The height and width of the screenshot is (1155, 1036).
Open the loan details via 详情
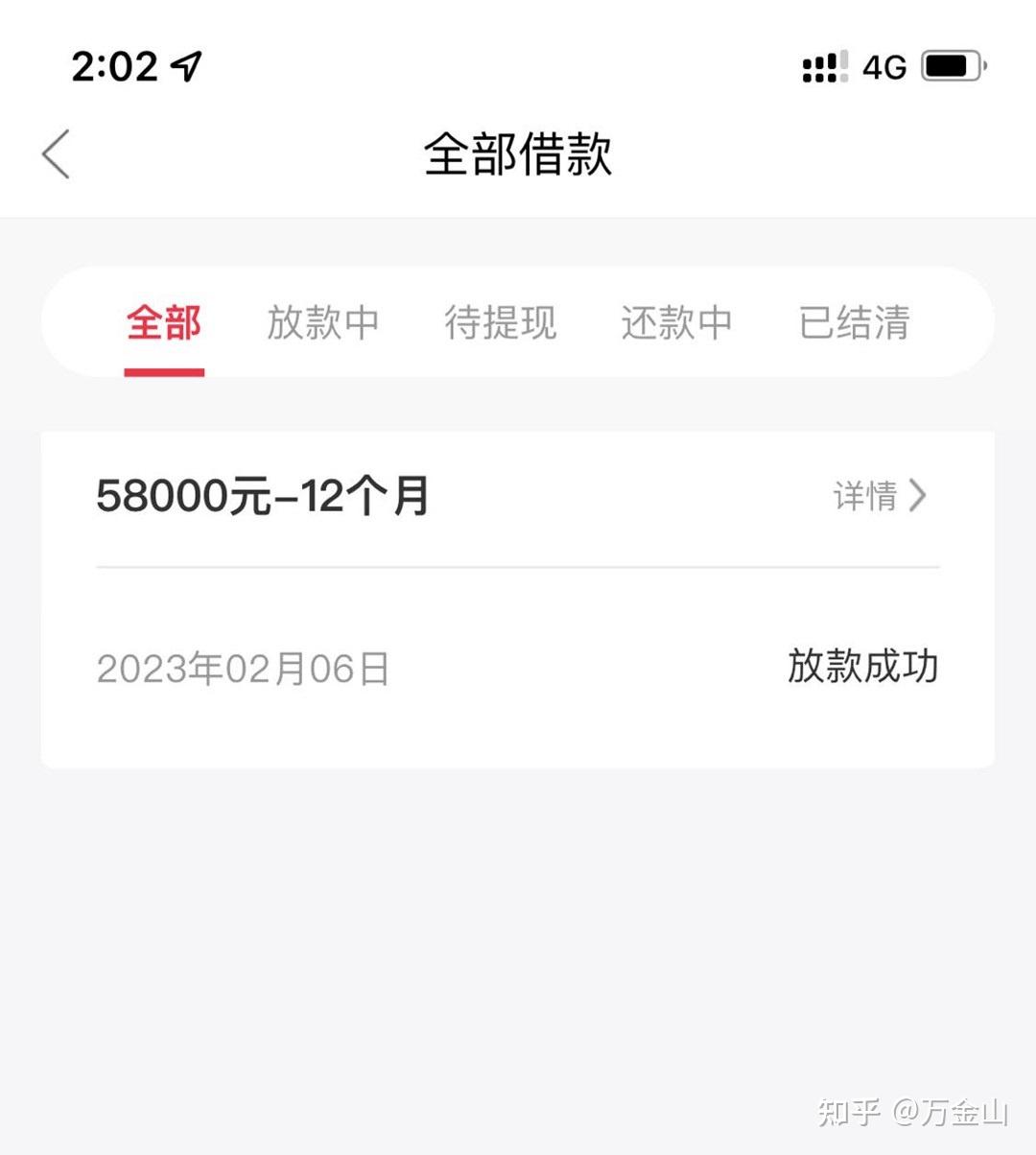[863, 495]
